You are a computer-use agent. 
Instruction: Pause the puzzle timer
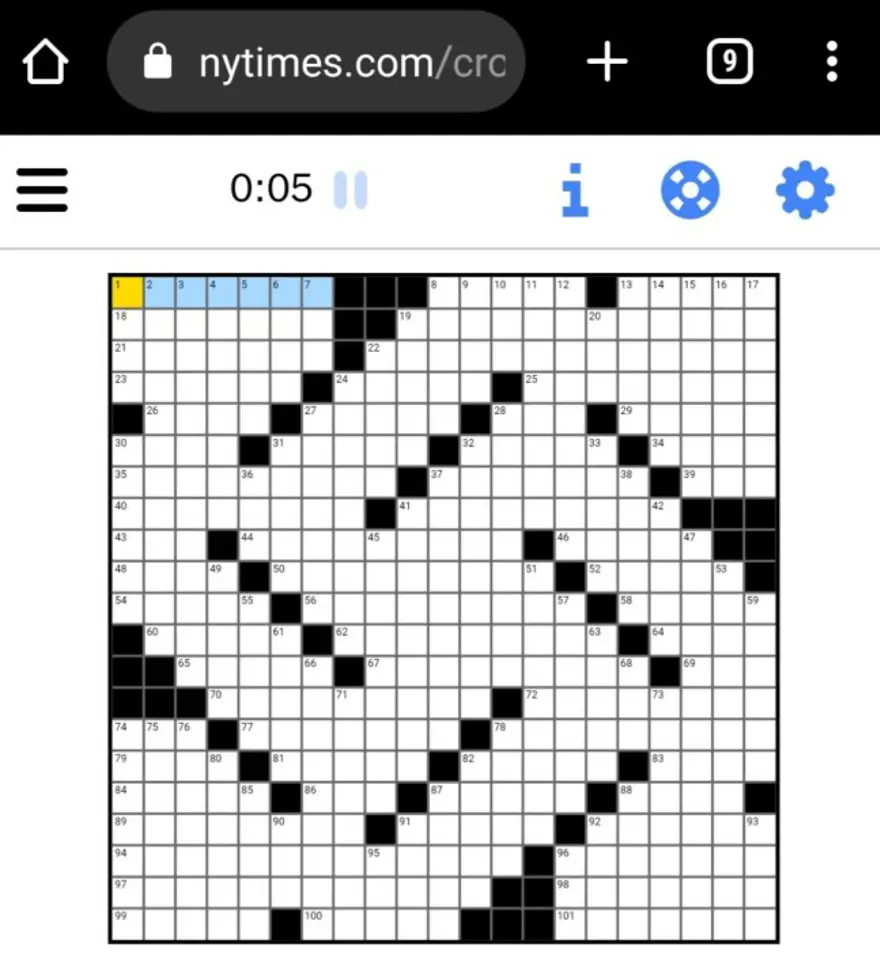pos(351,189)
